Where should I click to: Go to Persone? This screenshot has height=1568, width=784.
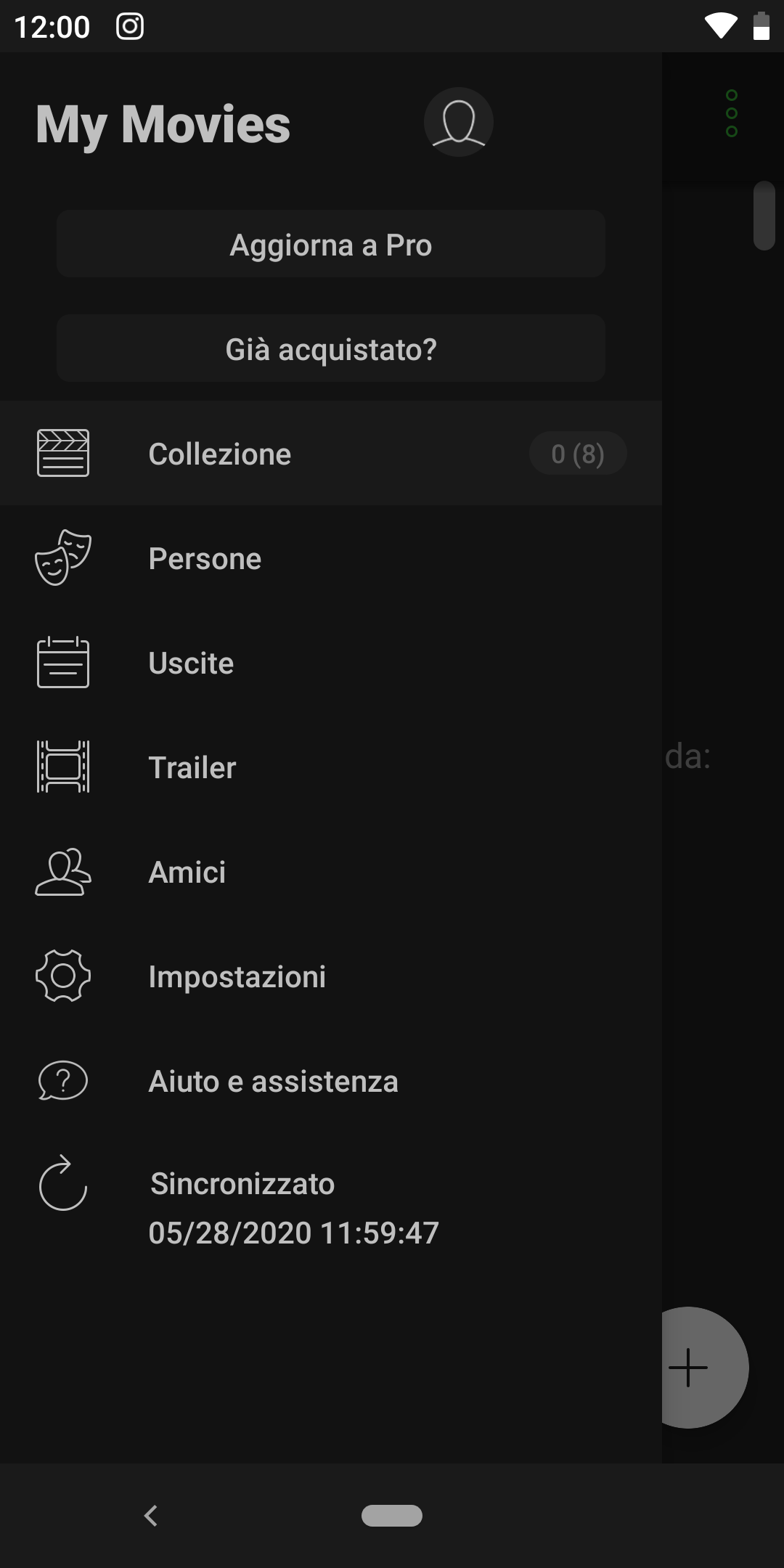click(x=331, y=558)
